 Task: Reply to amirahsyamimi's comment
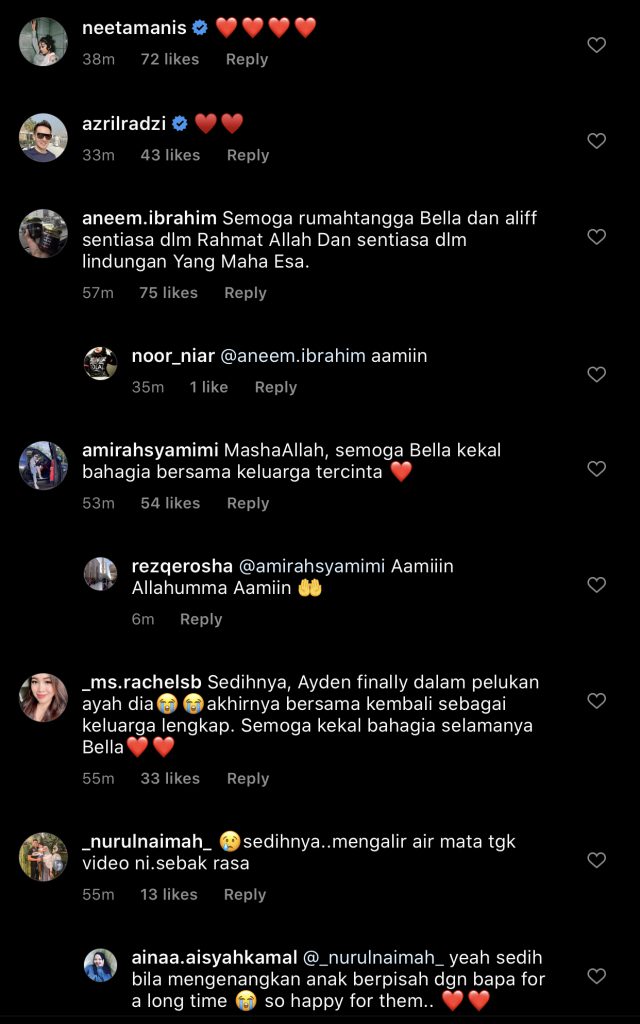248,503
